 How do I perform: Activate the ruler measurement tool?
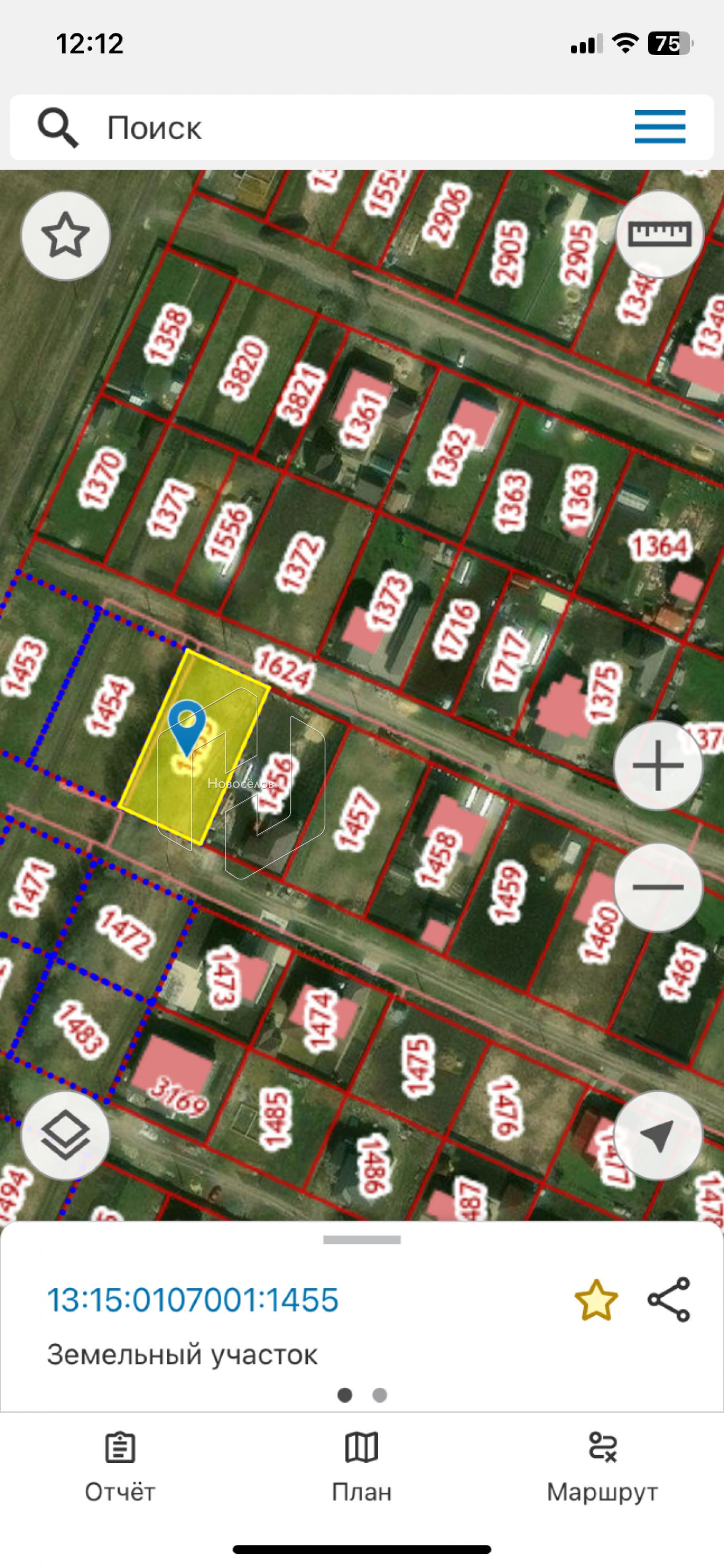coord(659,234)
